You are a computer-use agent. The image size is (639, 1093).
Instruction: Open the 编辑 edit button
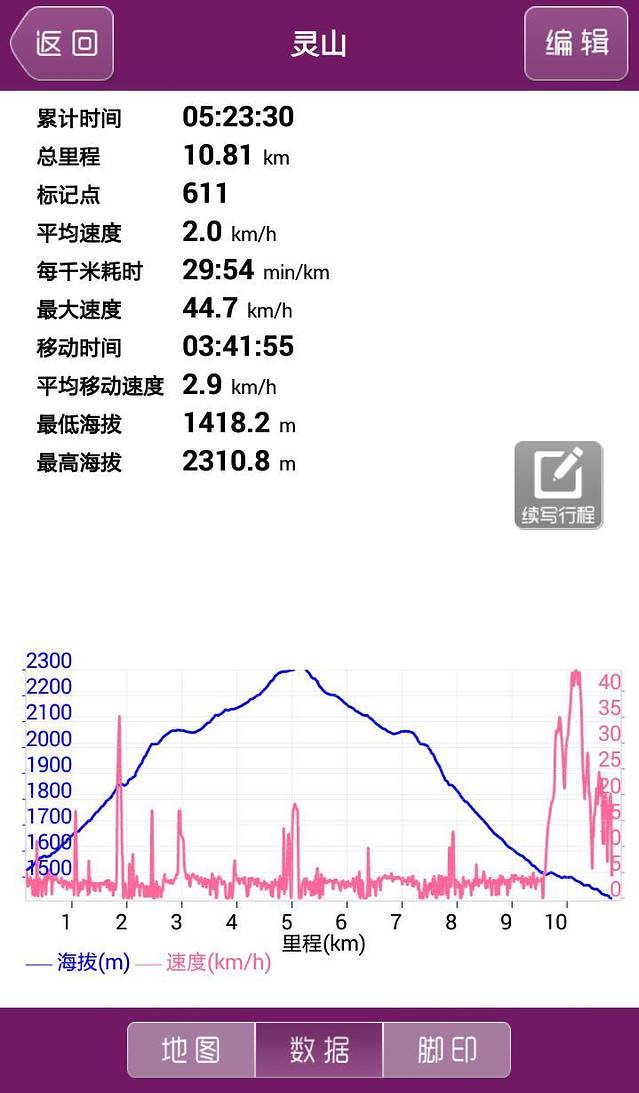576,44
